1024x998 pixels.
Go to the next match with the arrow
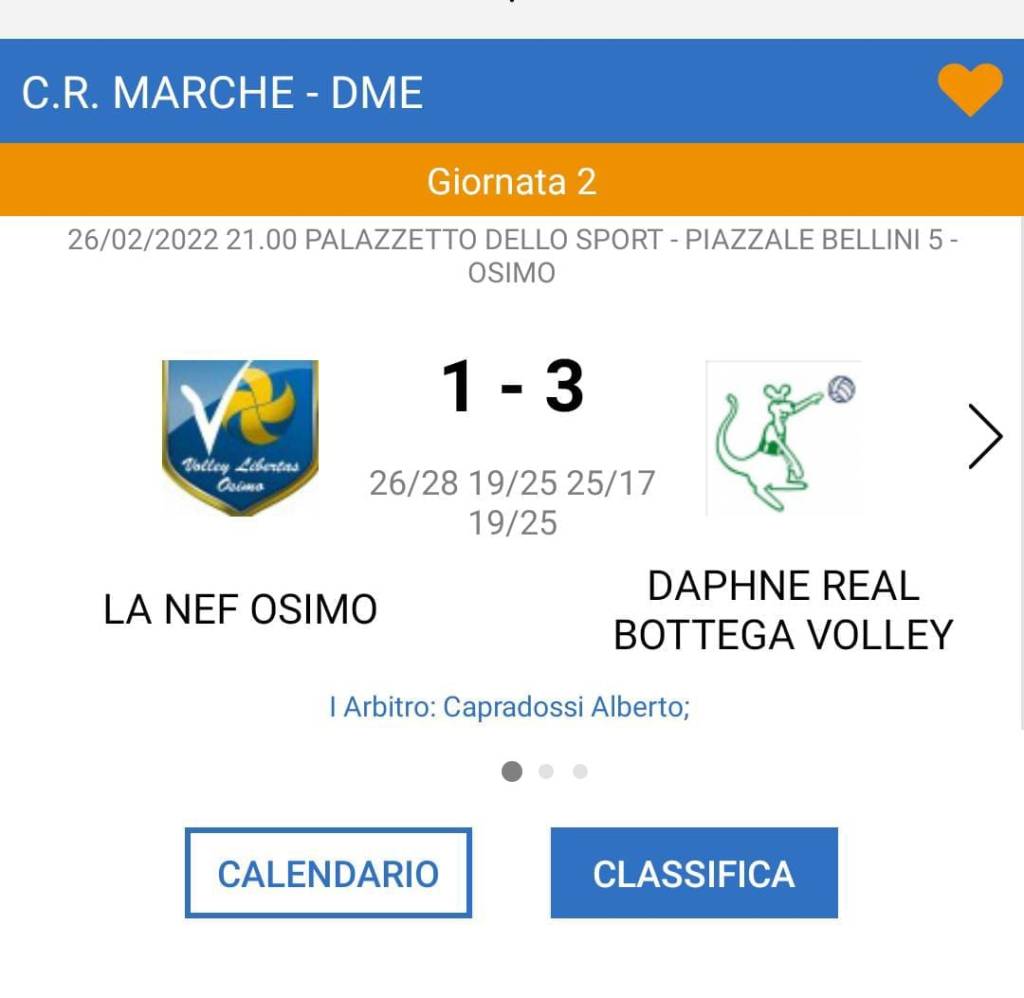[984, 437]
